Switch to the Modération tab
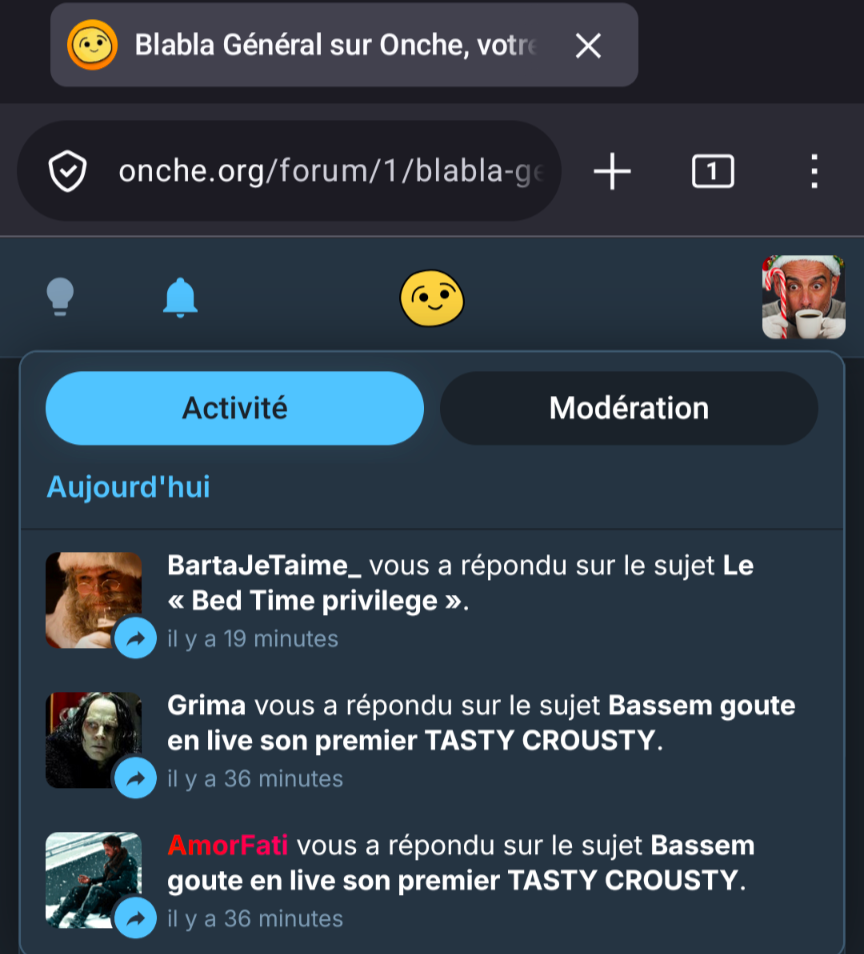The width and height of the screenshot is (864, 954). (x=629, y=408)
